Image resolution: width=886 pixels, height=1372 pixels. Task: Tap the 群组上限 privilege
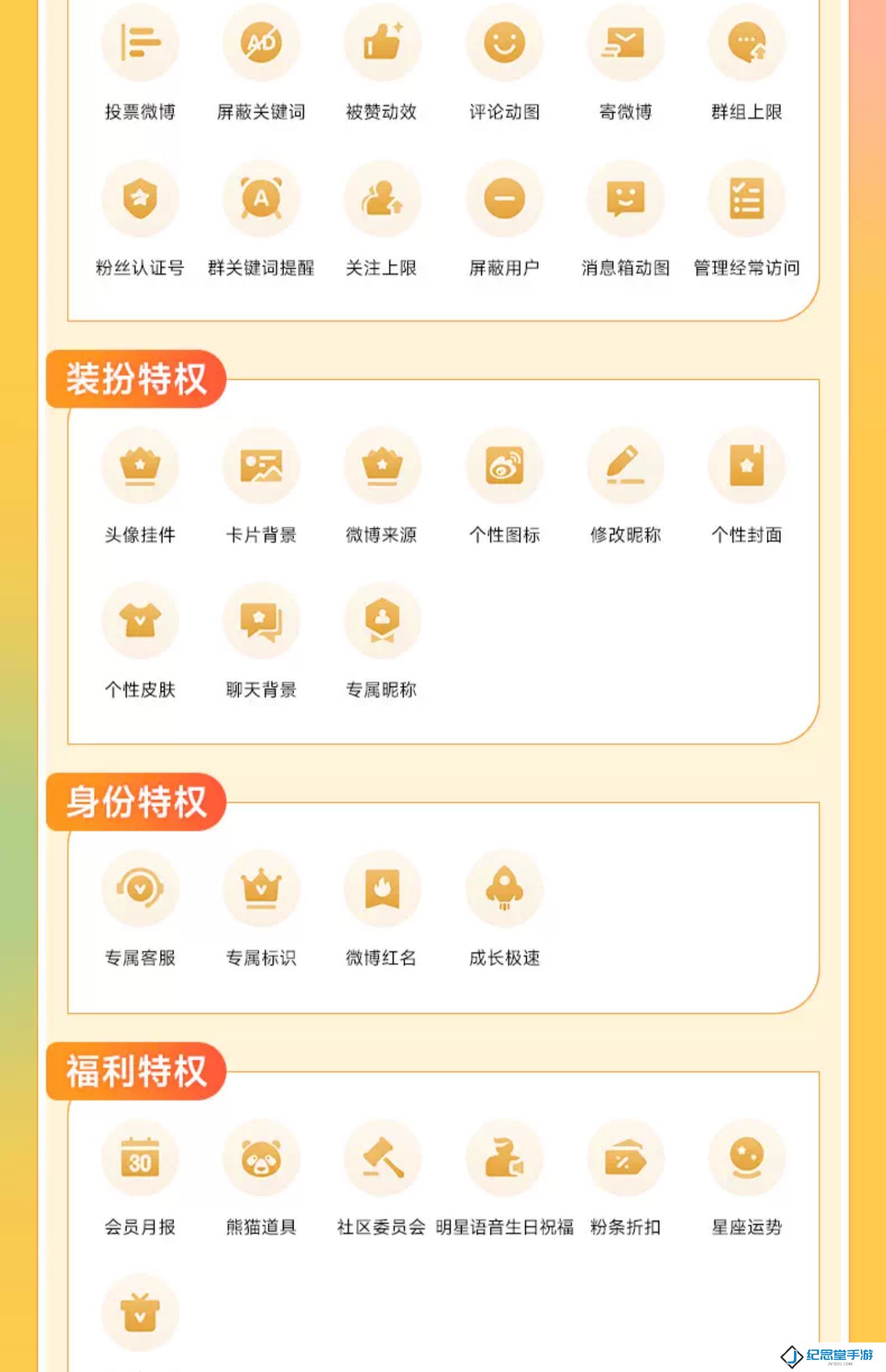(747, 43)
